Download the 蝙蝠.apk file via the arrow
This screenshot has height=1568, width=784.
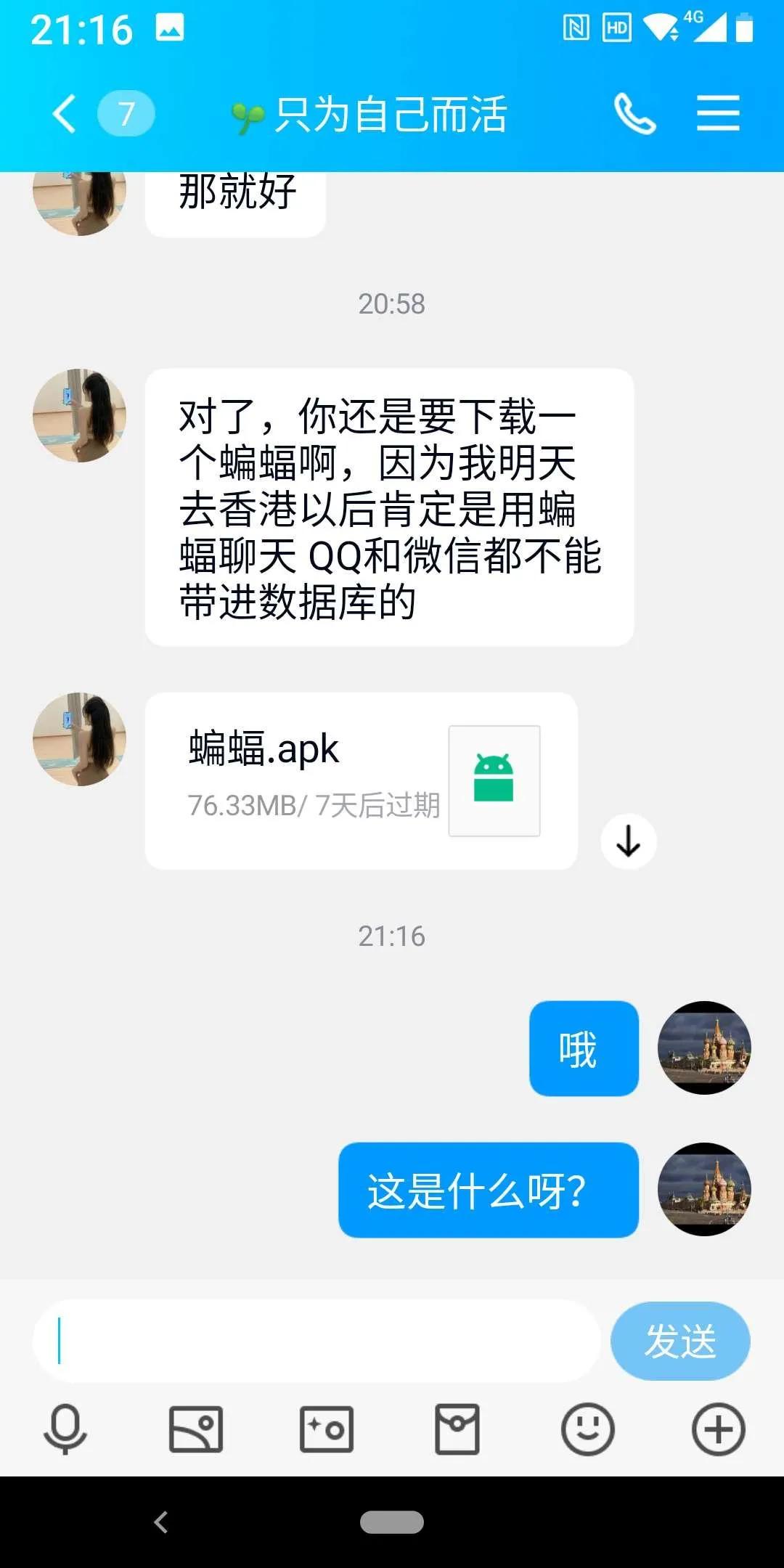click(627, 841)
